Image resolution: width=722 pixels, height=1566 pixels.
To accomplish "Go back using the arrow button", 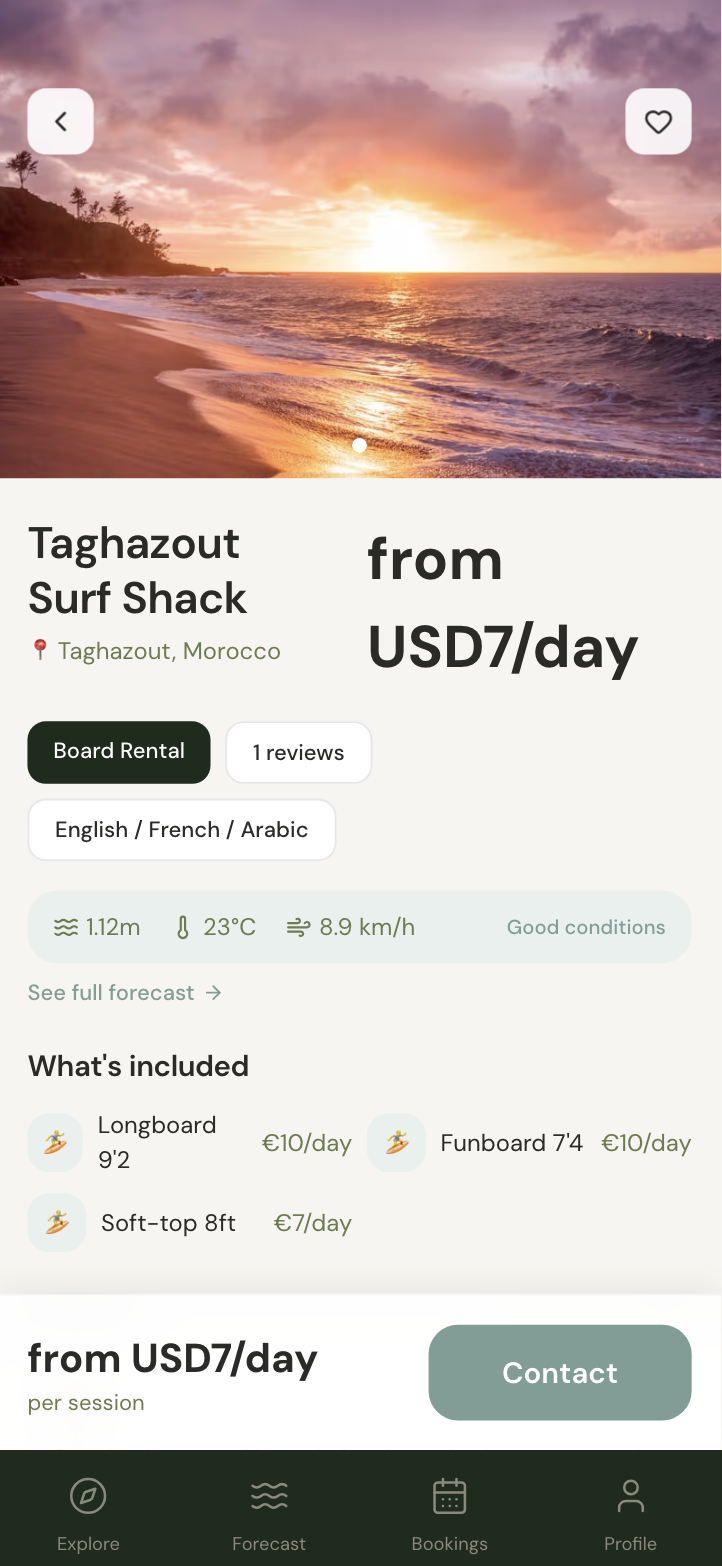I will [x=60, y=122].
